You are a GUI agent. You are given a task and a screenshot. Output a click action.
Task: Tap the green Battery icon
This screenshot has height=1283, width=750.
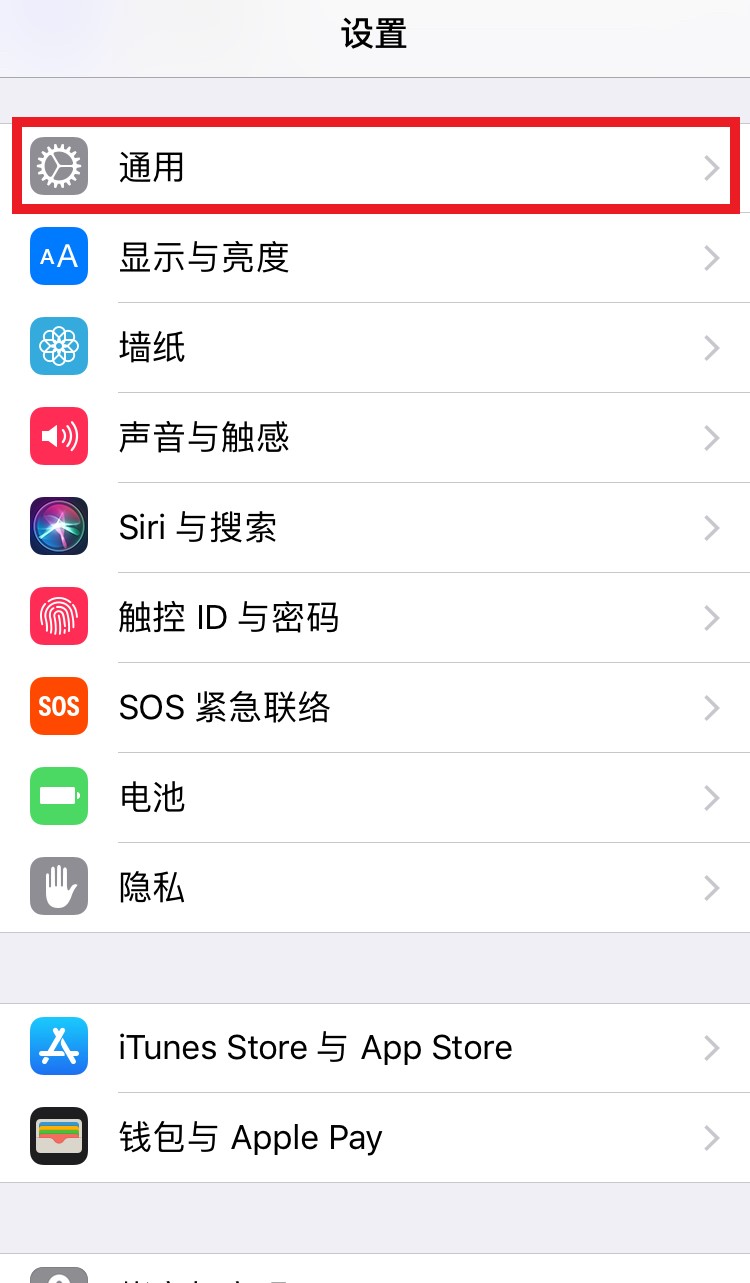(58, 797)
